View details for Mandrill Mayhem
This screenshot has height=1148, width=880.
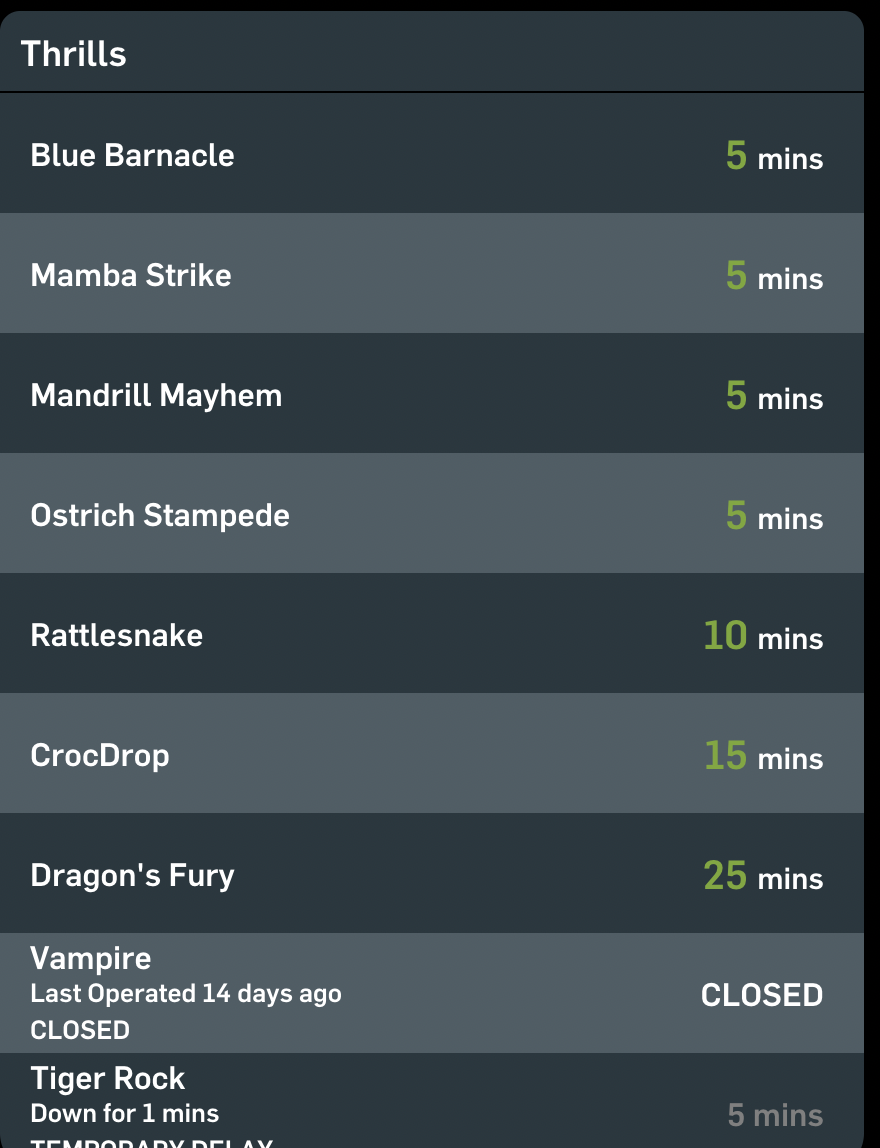point(431,395)
